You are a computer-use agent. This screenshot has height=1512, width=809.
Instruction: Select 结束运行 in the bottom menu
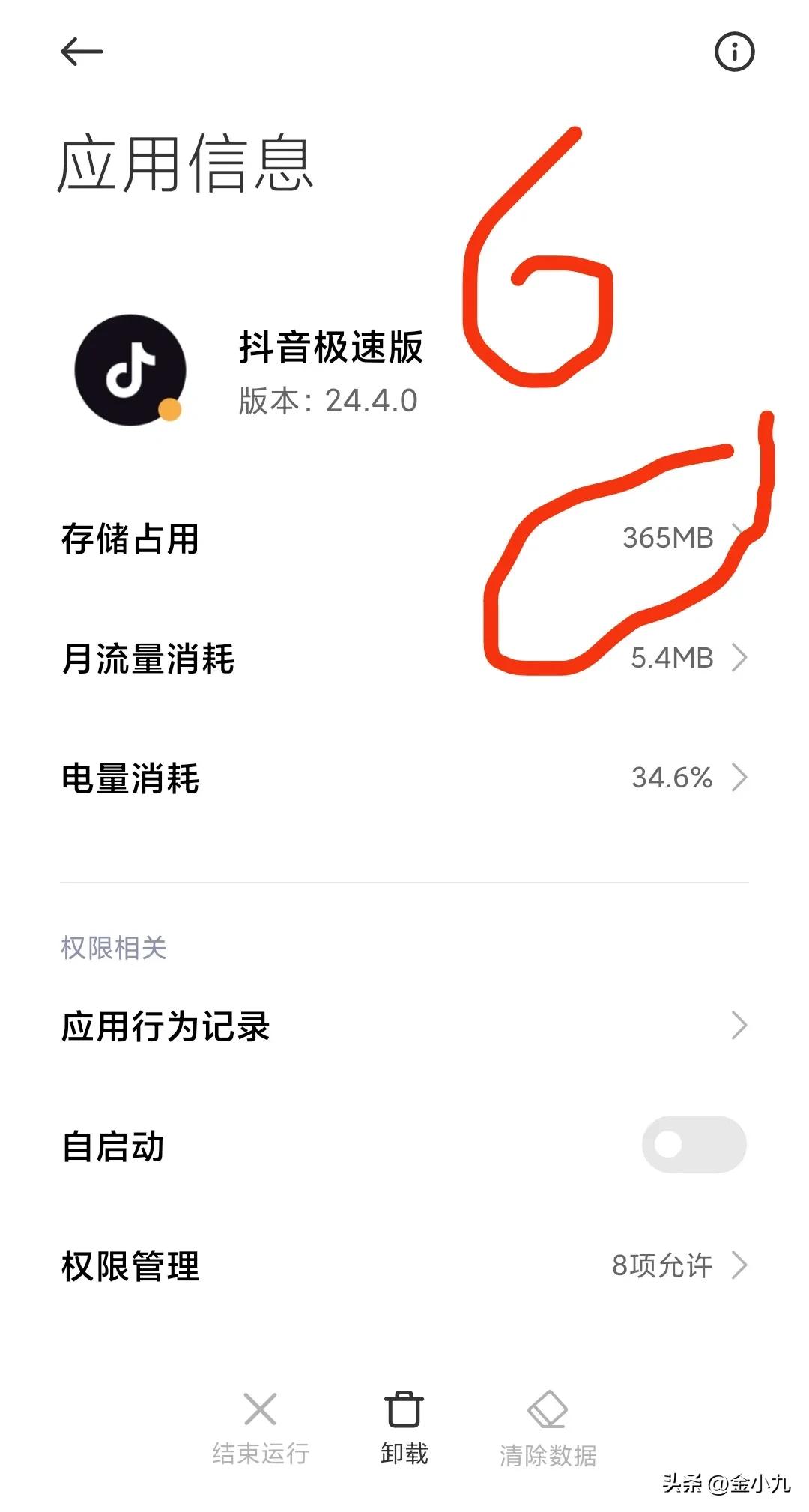point(261,1424)
